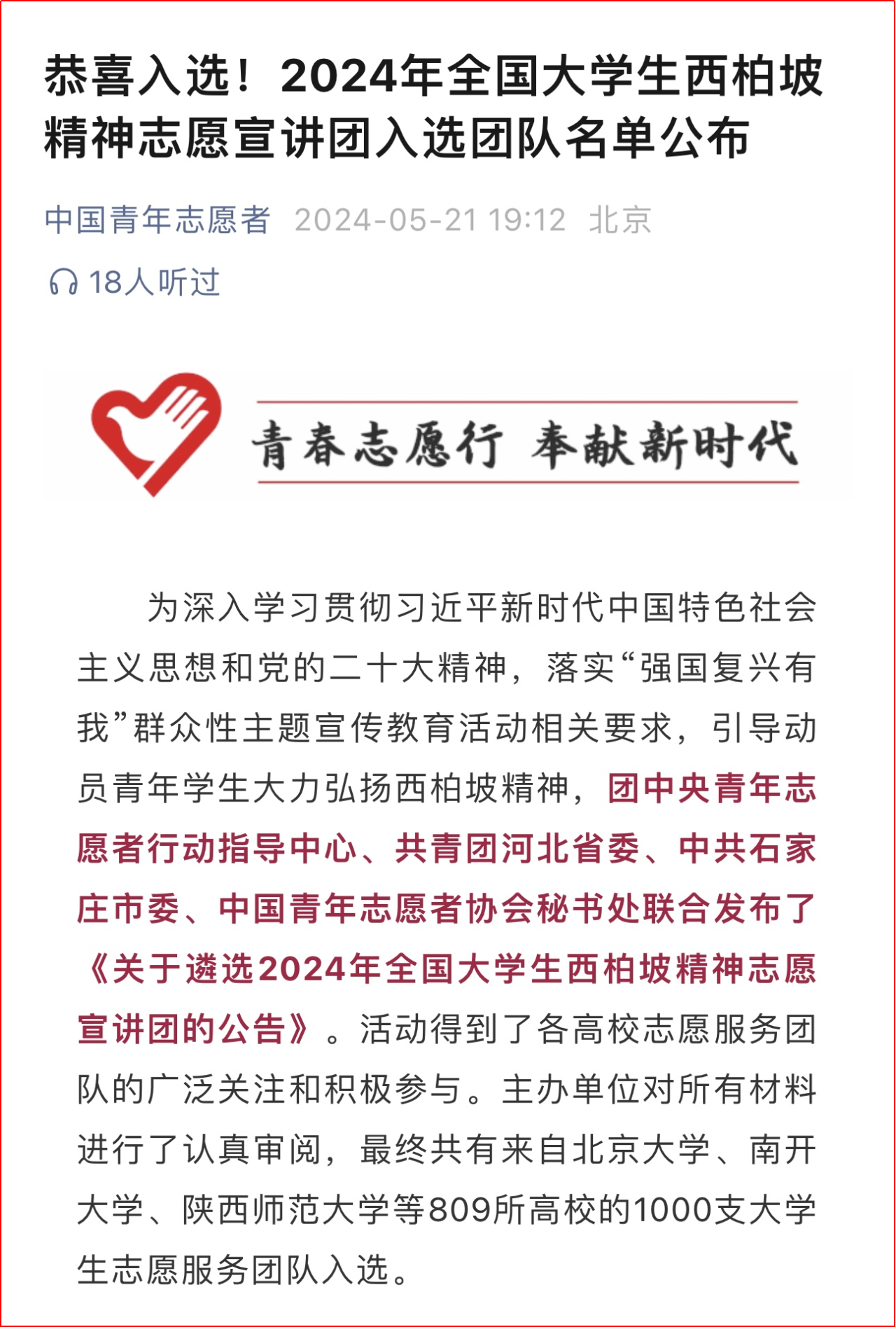
Task: Open the 中国青年志愿者 account page
Action: tap(157, 220)
